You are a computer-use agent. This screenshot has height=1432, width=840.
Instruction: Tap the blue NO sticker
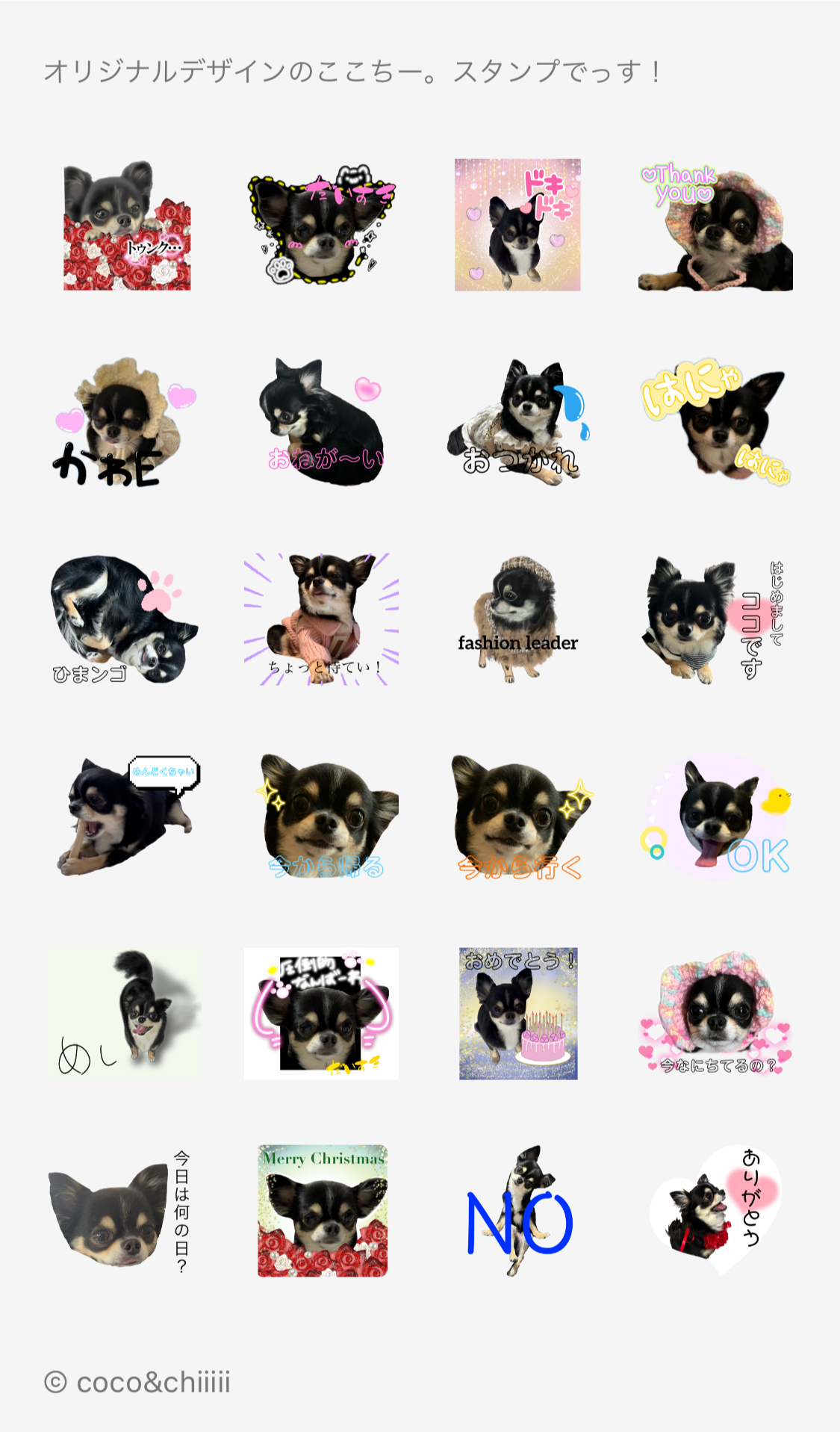click(520, 1211)
